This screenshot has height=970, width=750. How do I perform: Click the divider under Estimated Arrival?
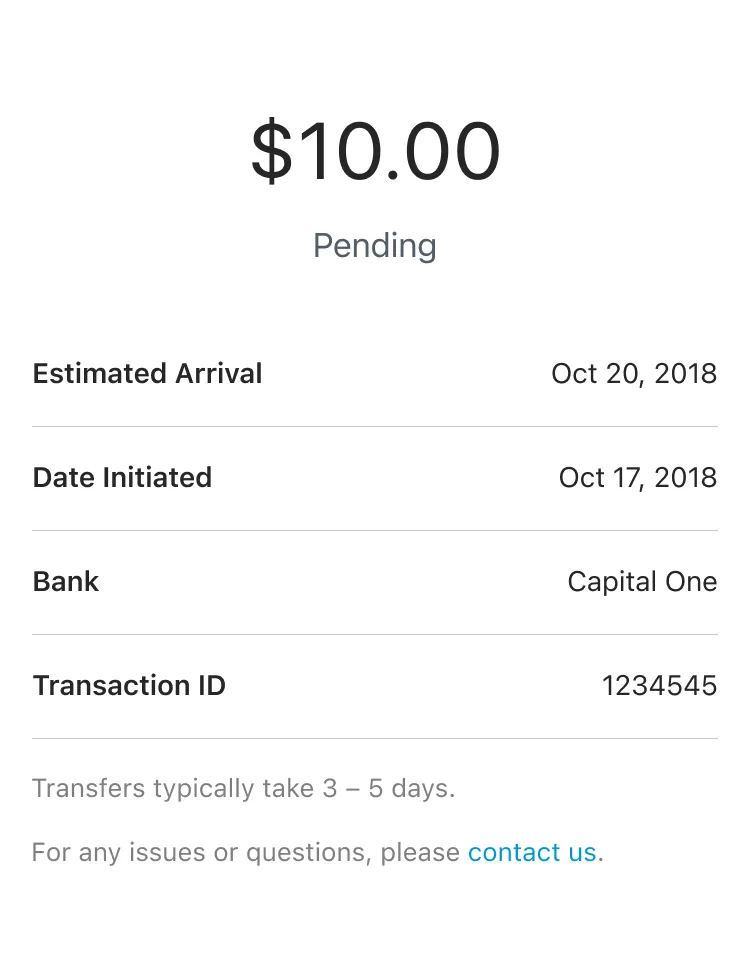coord(375,423)
